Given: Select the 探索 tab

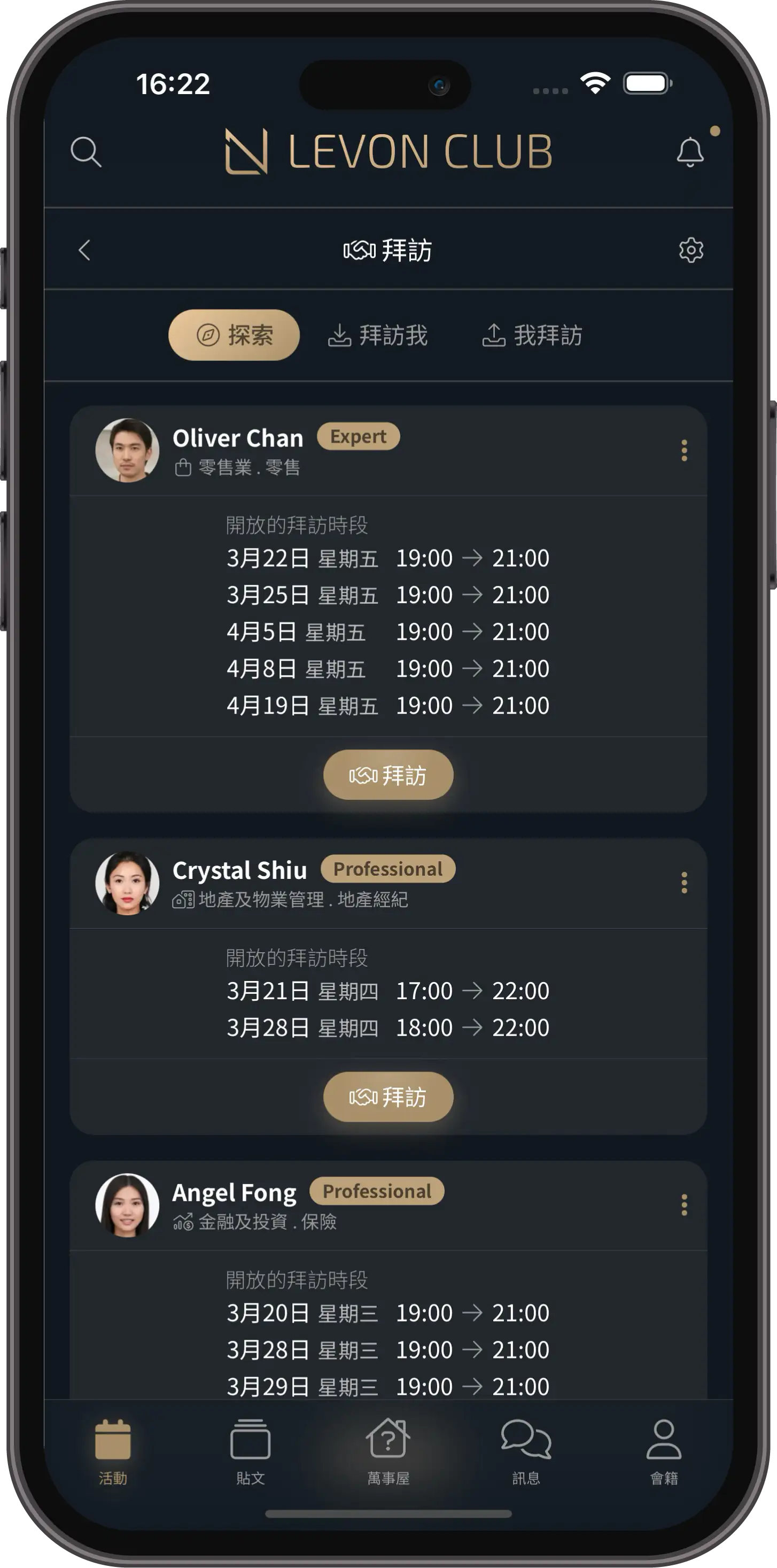Looking at the screenshot, I should (x=234, y=335).
